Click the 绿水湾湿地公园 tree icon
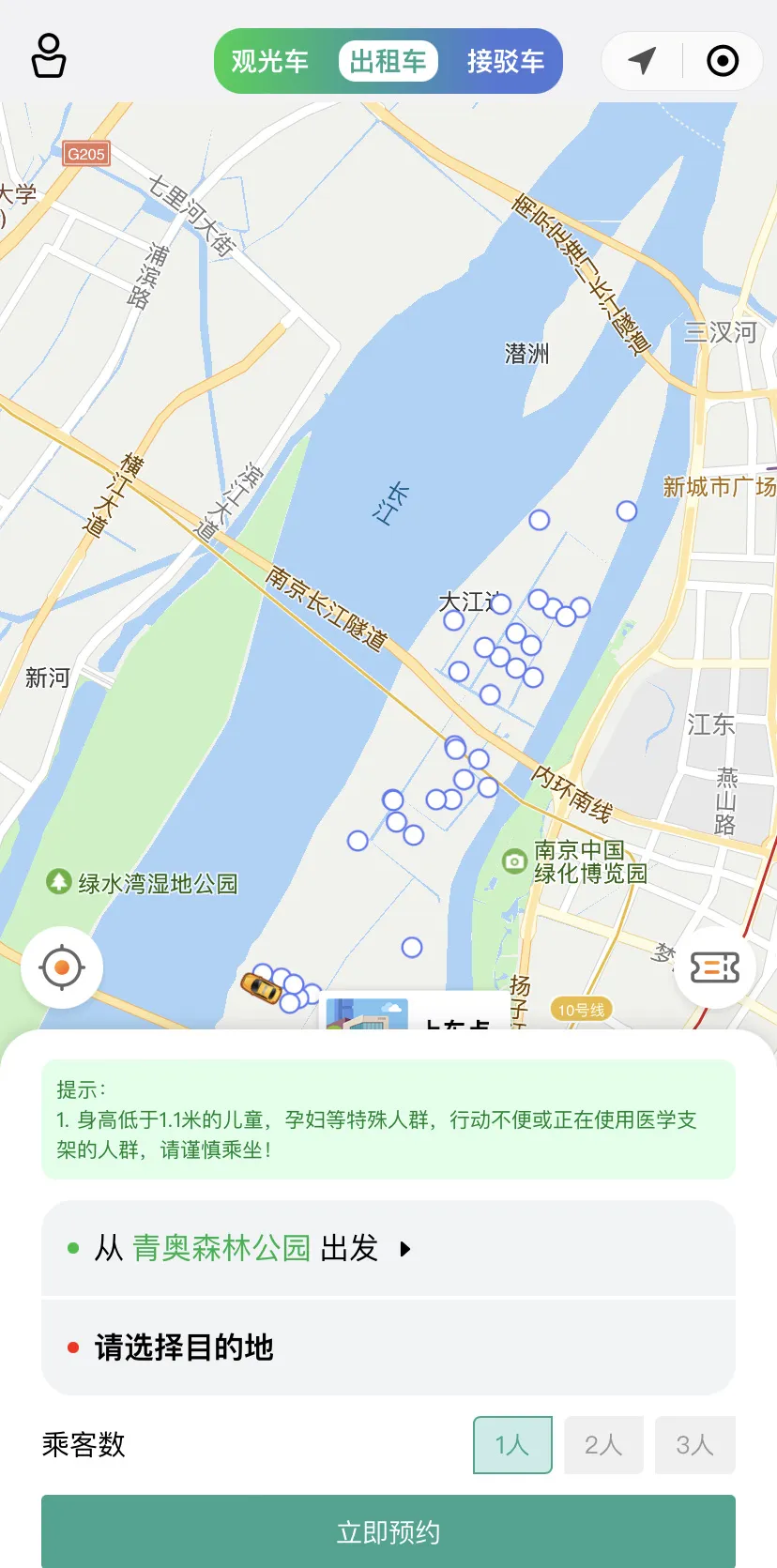This screenshot has width=777, height=1568. coord(60,880)
